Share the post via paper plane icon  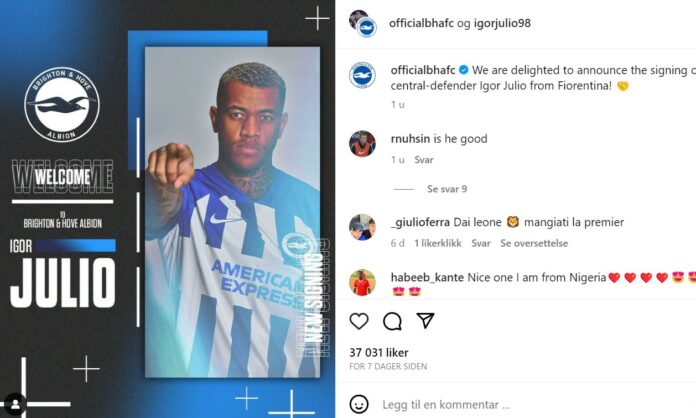pyautogui.click(x=425, y=321)
